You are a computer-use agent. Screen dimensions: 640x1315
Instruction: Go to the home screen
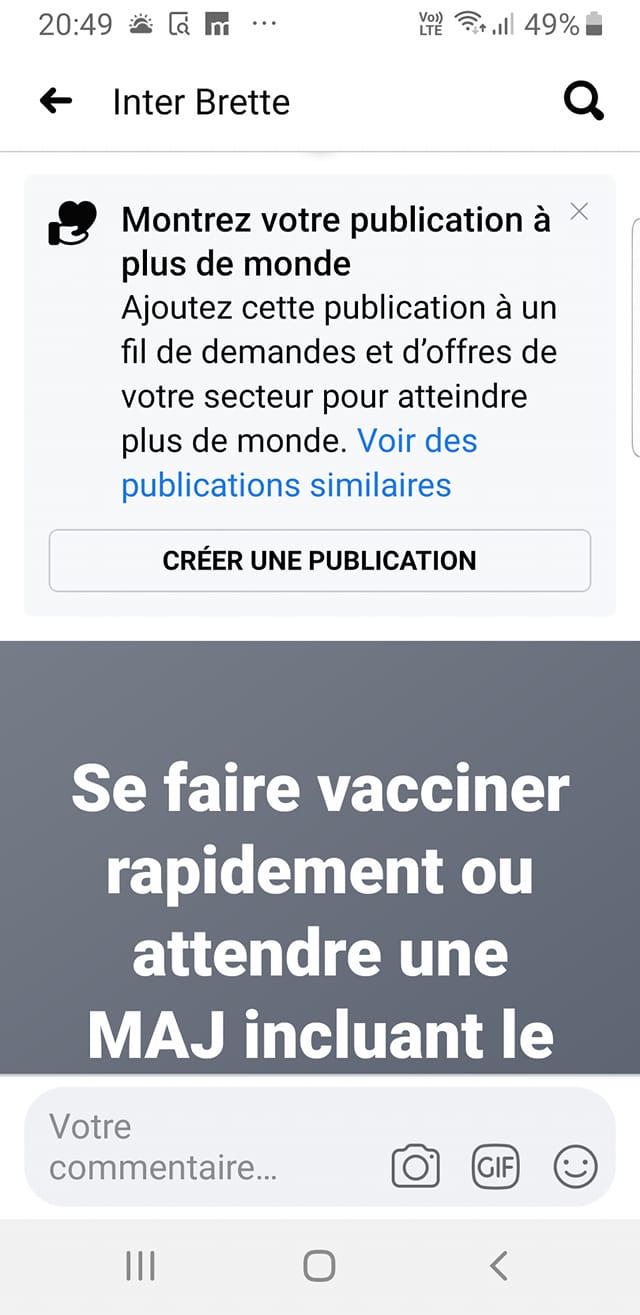[319, 1266]
